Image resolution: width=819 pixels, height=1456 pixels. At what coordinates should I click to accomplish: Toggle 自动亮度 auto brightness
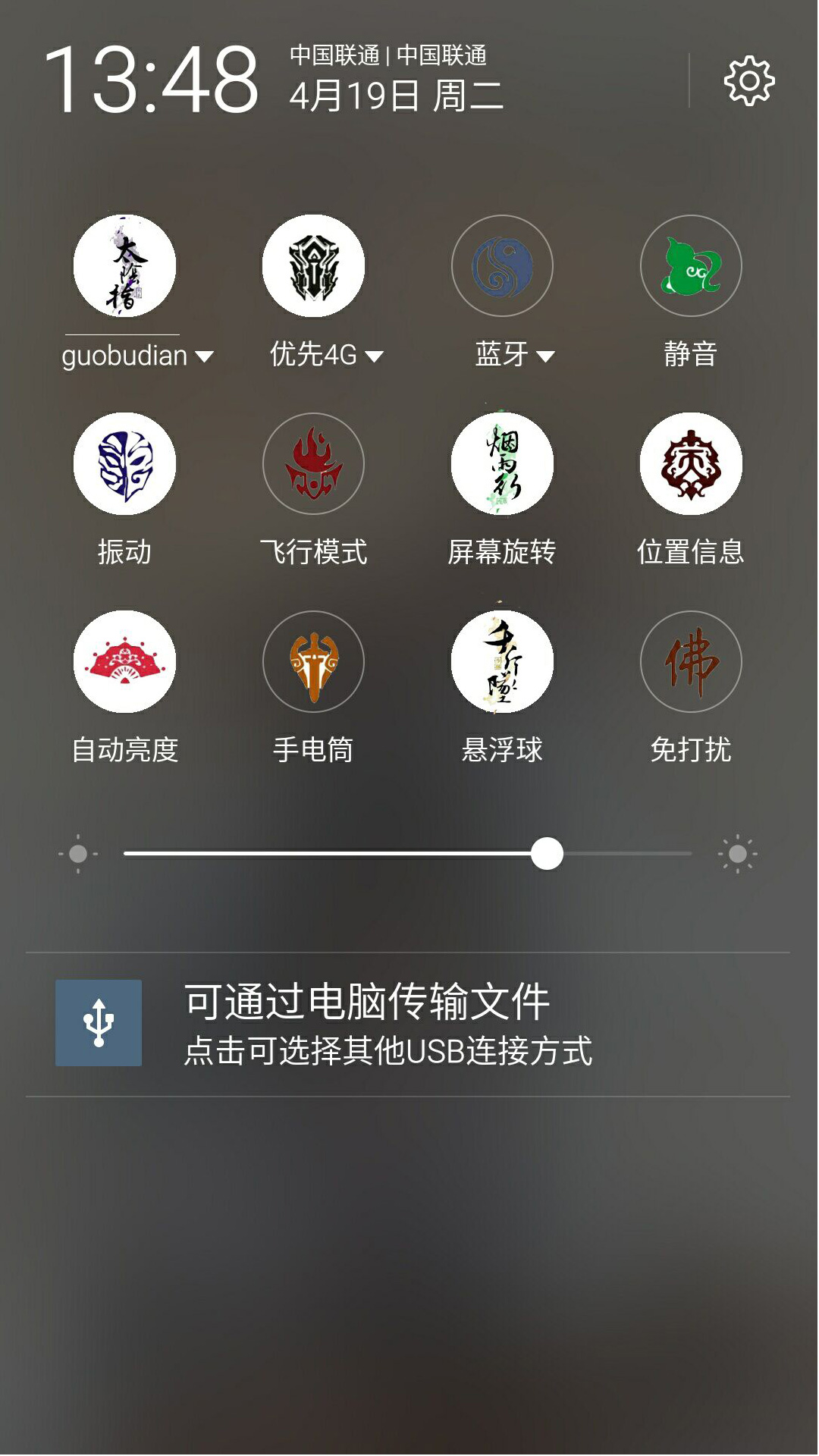point(124,662)
